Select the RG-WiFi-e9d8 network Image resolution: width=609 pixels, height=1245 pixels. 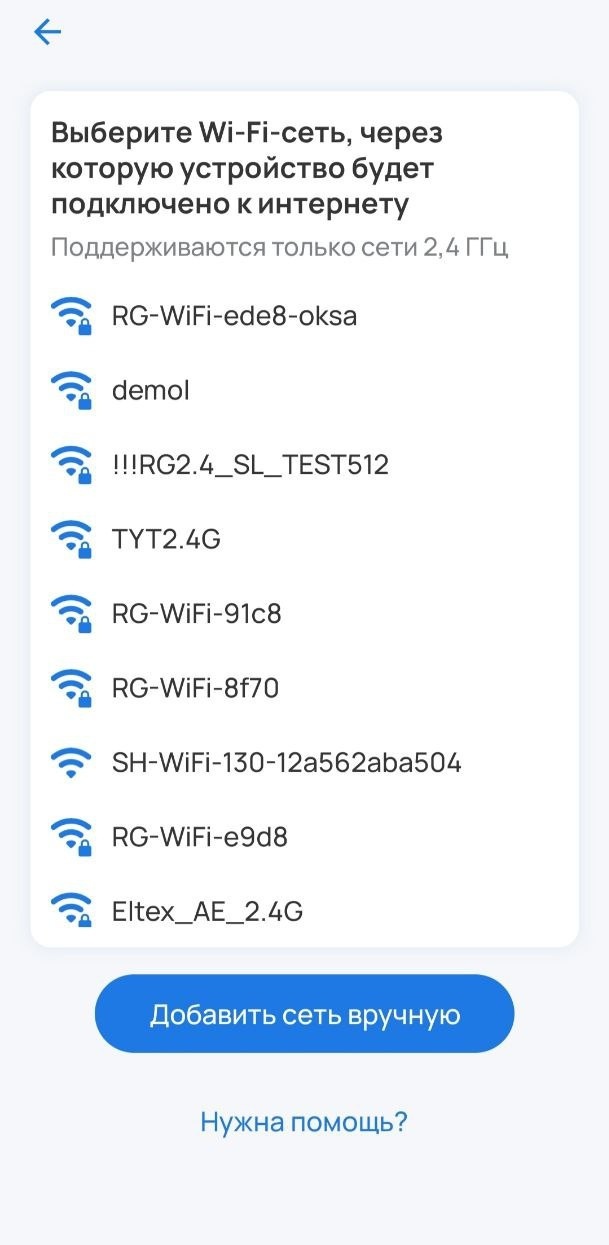click(200, 836)
